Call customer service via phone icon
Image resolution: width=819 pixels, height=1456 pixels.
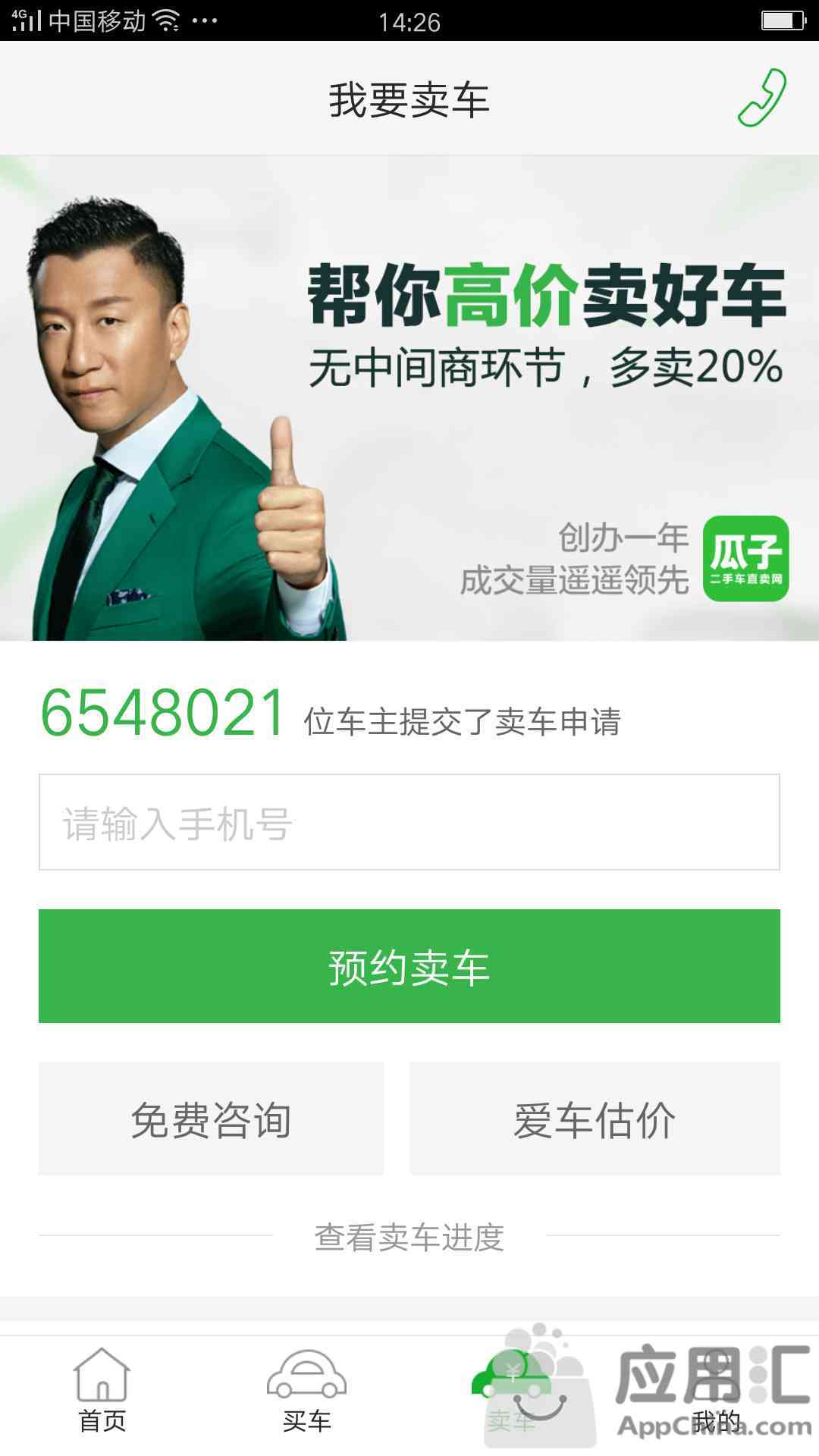coord(761,98)
